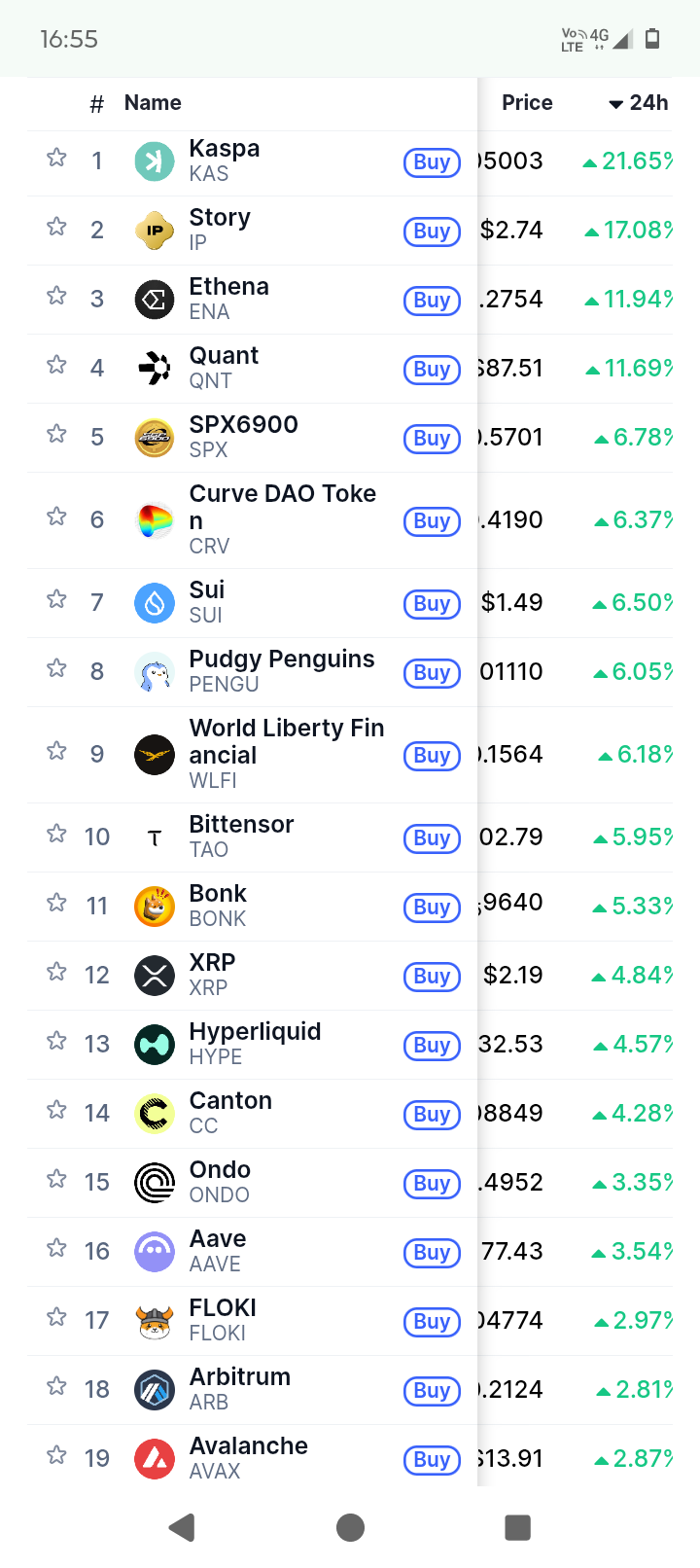Buy Bittensor (TAO)
This screenshot has width=700, height=1568.
432,838
